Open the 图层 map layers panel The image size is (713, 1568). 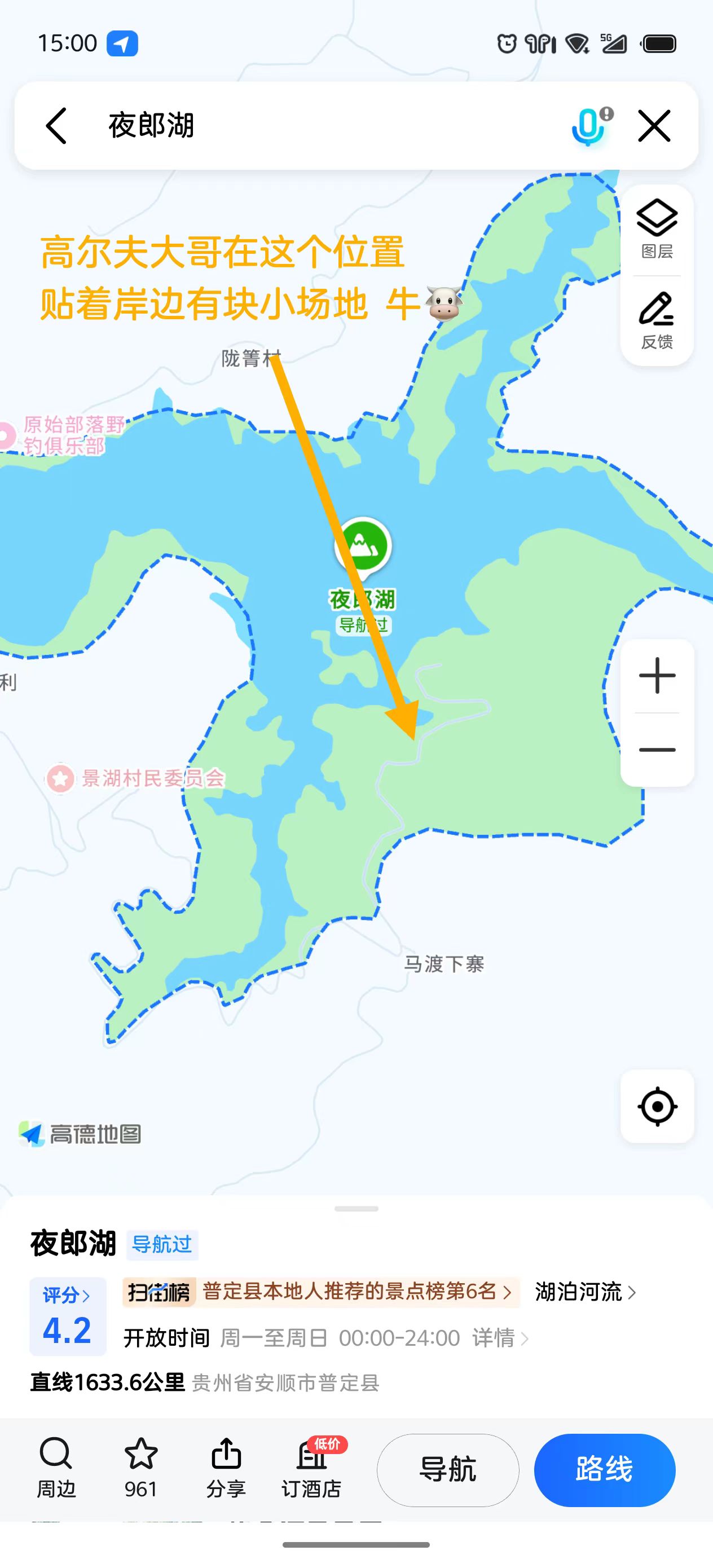[x=657, y=230]
